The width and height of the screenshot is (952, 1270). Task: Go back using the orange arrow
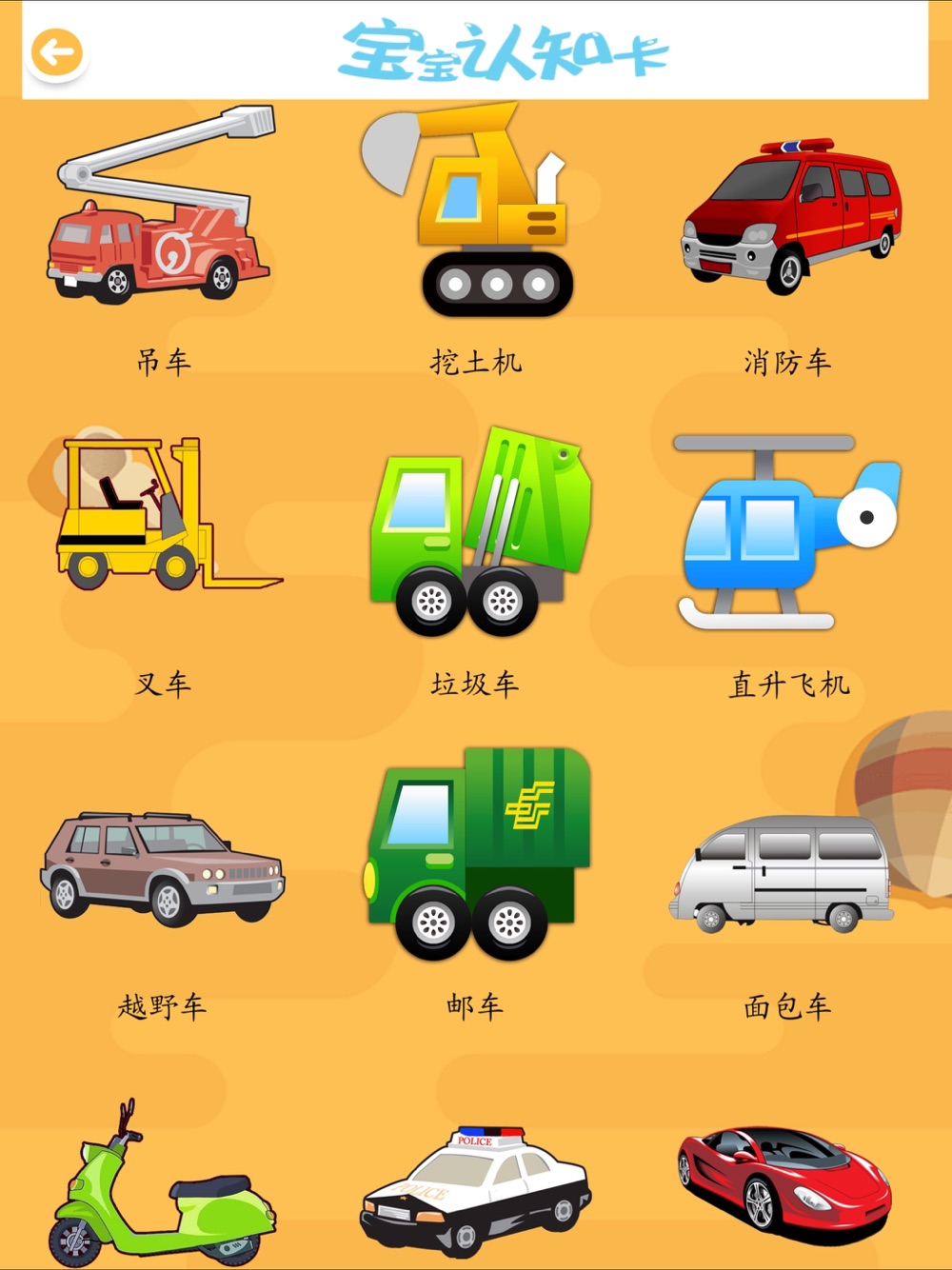click(x=57, y=53)
